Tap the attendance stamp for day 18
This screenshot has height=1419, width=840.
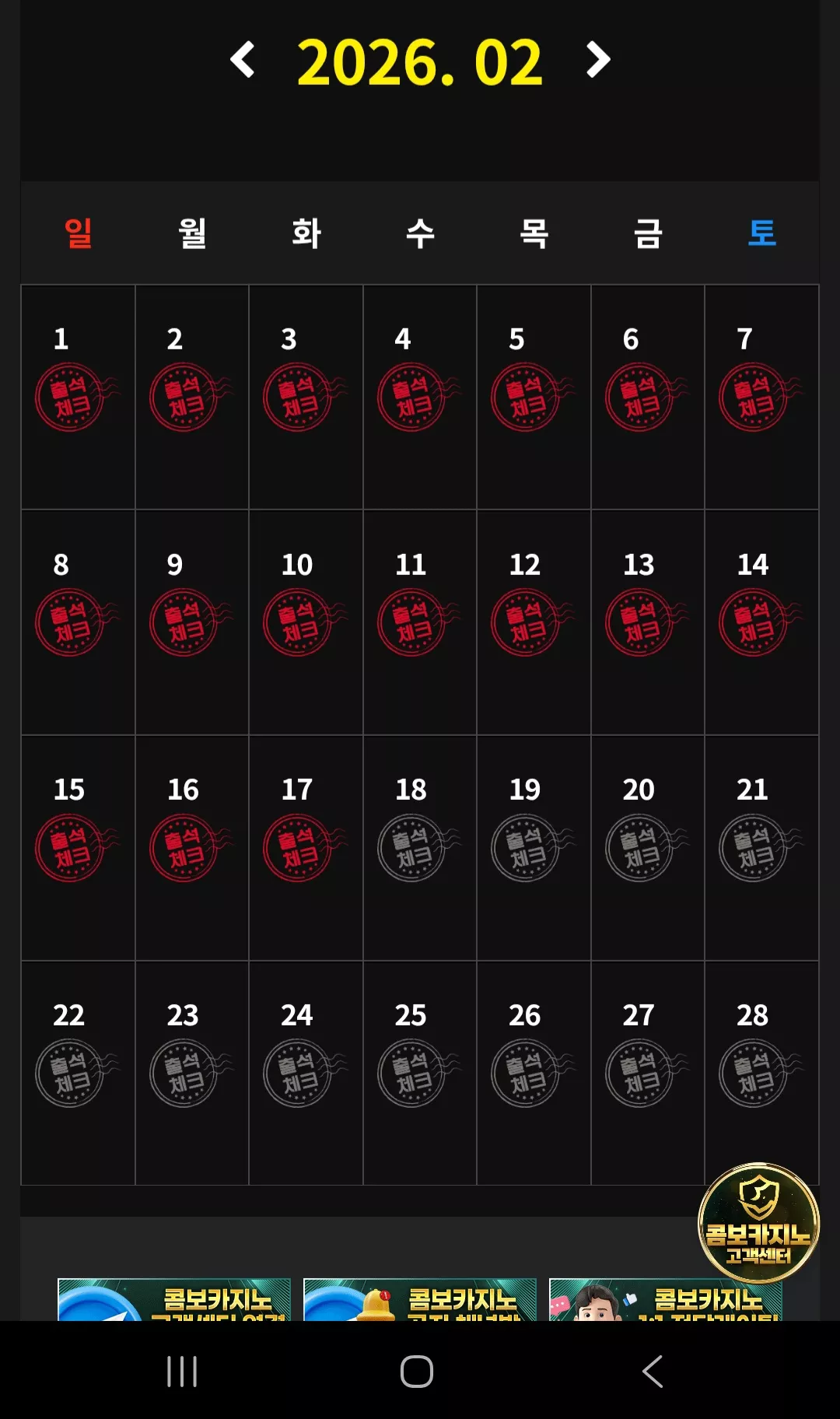point(418,847)
